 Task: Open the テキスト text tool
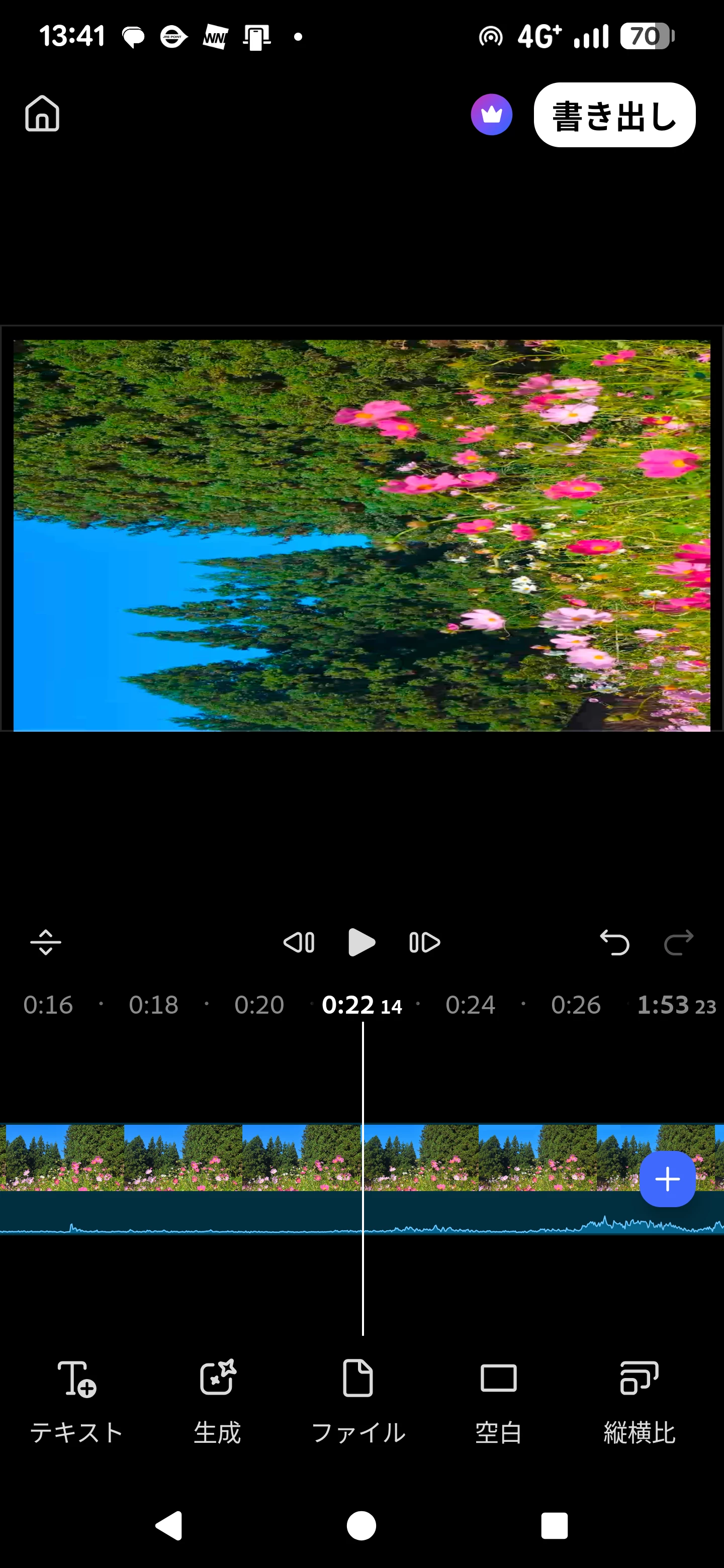coord(77,1402)
